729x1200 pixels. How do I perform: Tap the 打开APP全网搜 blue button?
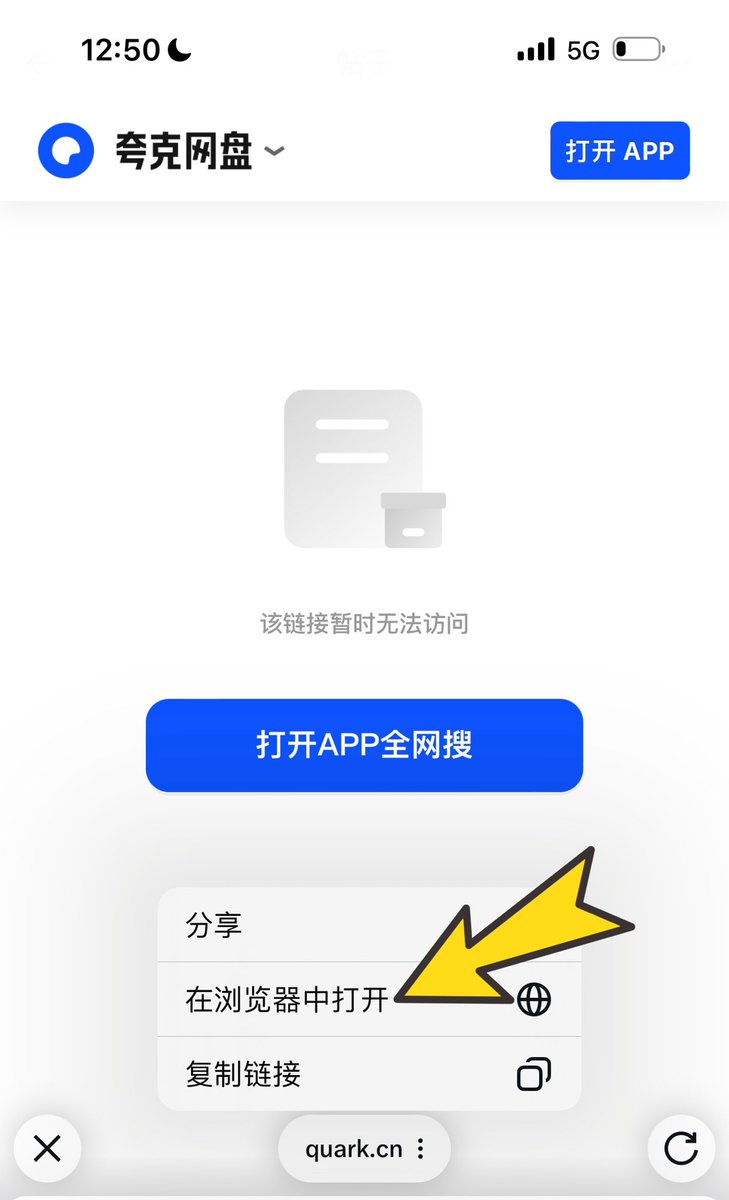coord(364,745)
